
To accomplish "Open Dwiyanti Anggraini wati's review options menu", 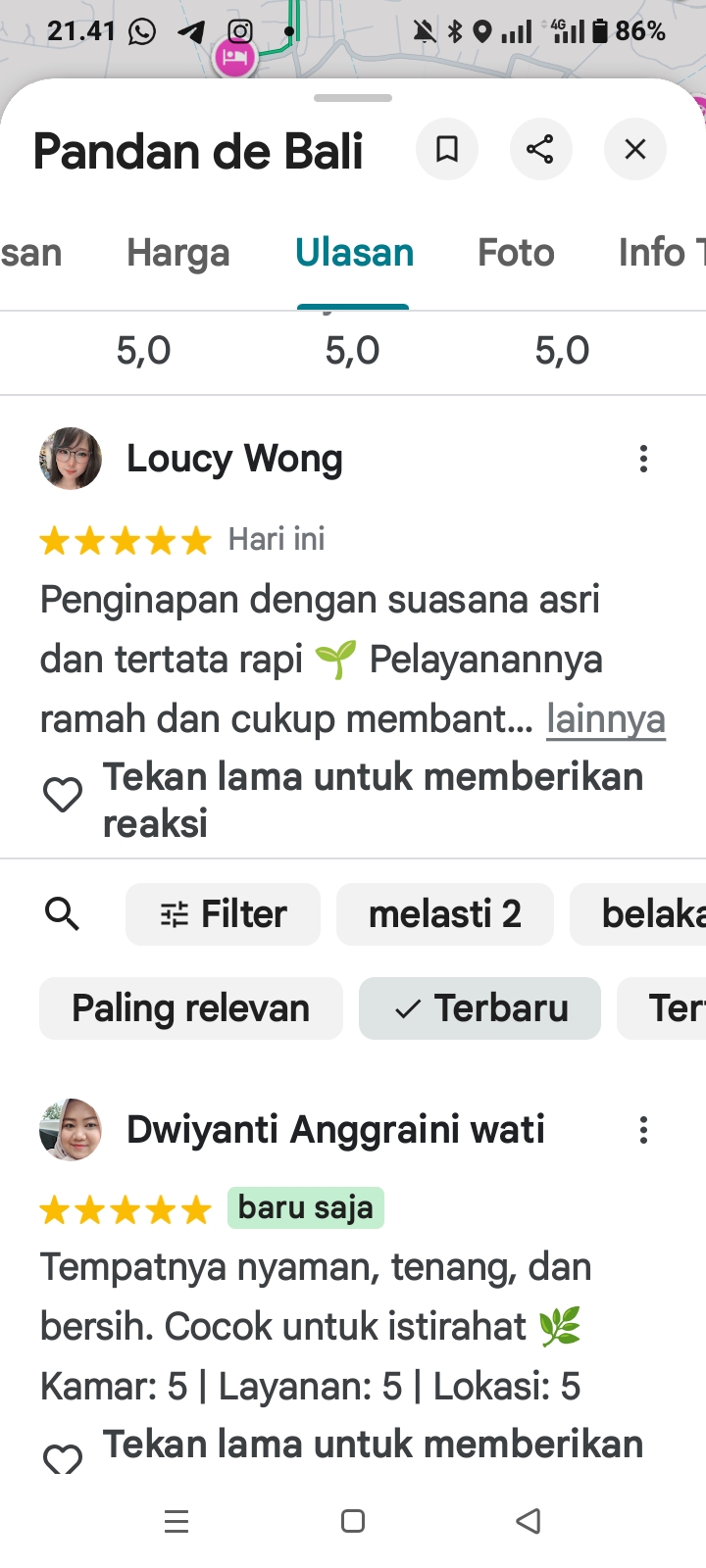I will (643, 1130).
